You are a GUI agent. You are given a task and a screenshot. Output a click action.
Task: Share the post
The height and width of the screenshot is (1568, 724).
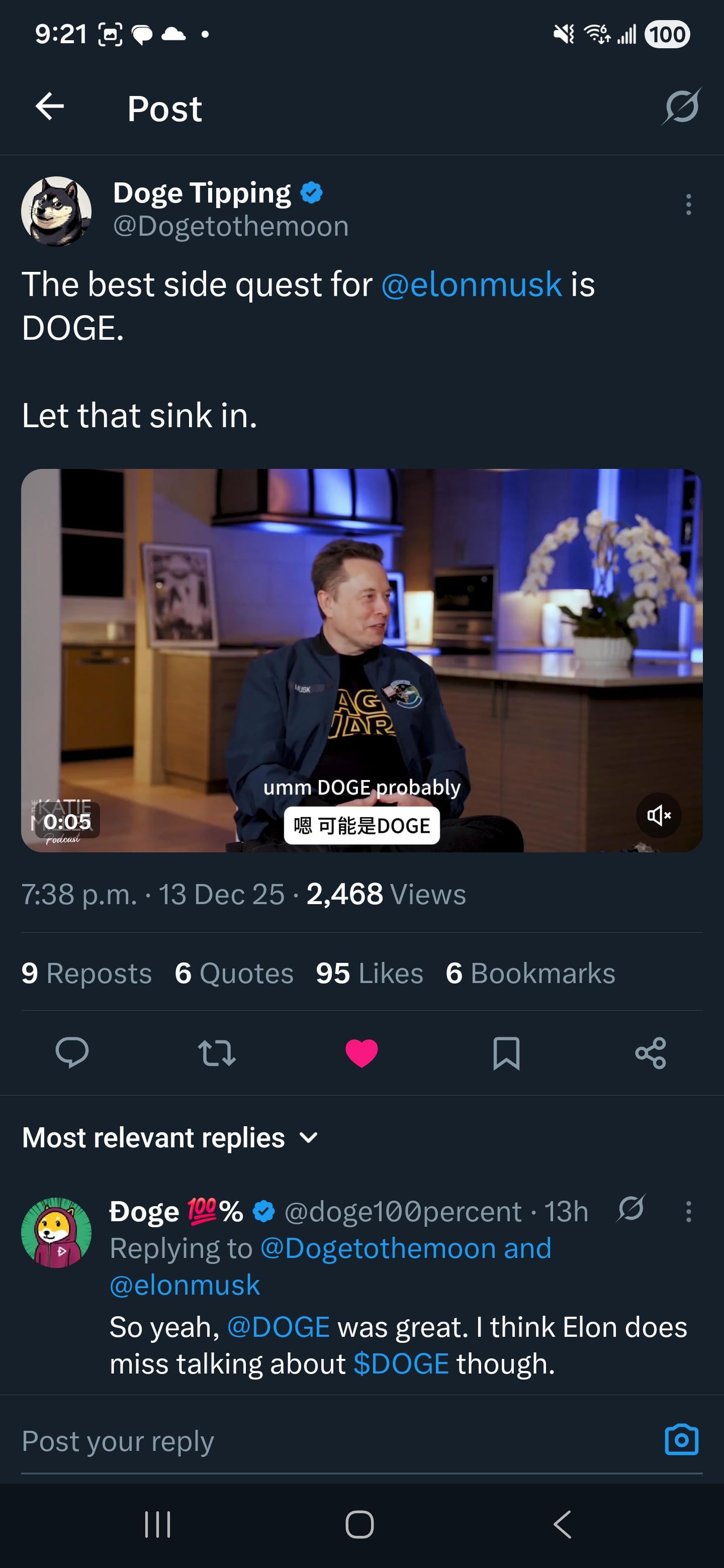point(650,1053)
